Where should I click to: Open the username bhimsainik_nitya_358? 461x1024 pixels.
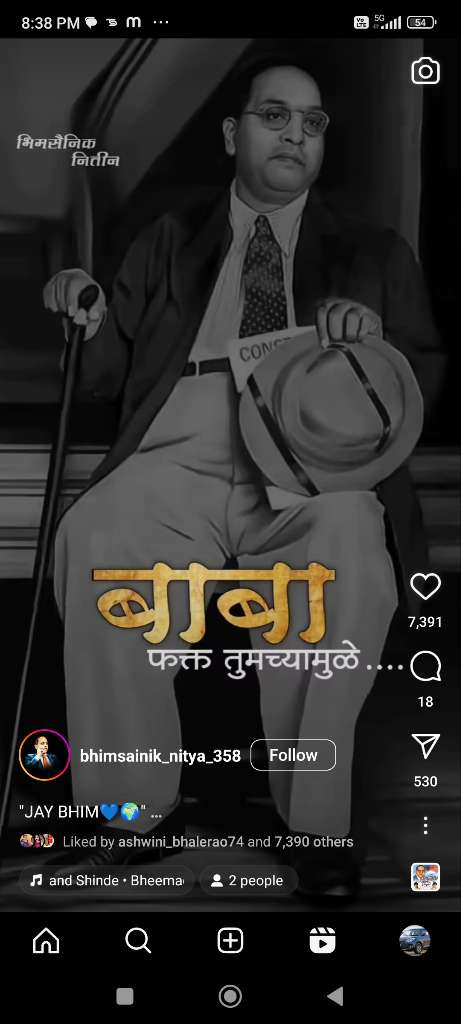[x=160, y=756]
